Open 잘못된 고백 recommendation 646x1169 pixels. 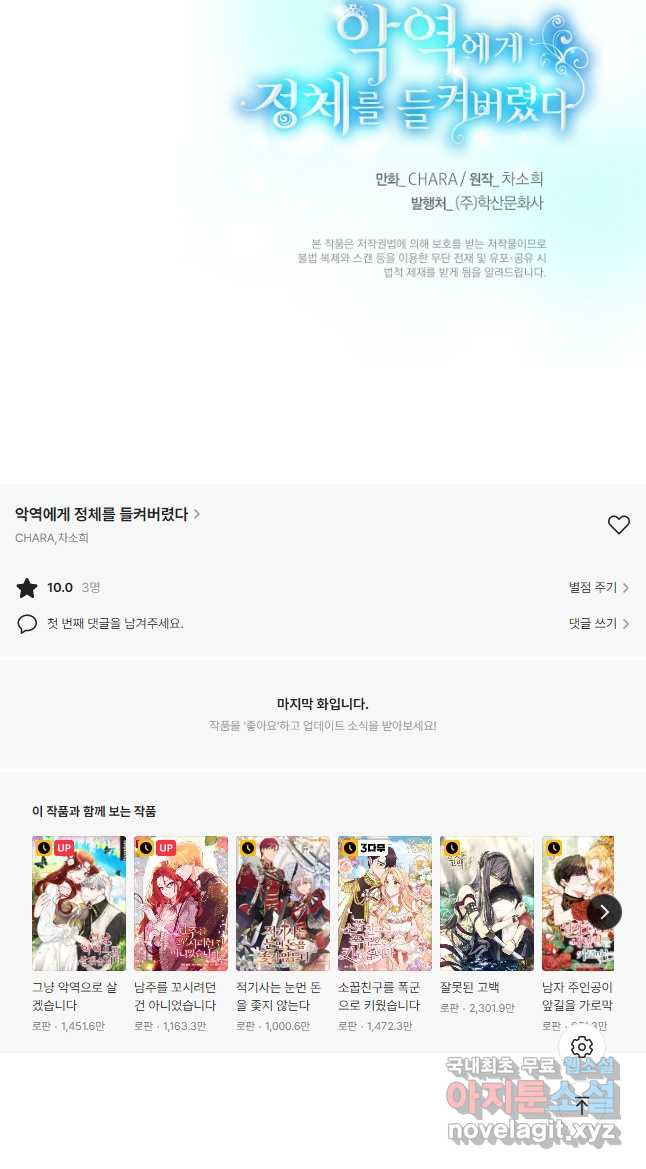point(487,903)
